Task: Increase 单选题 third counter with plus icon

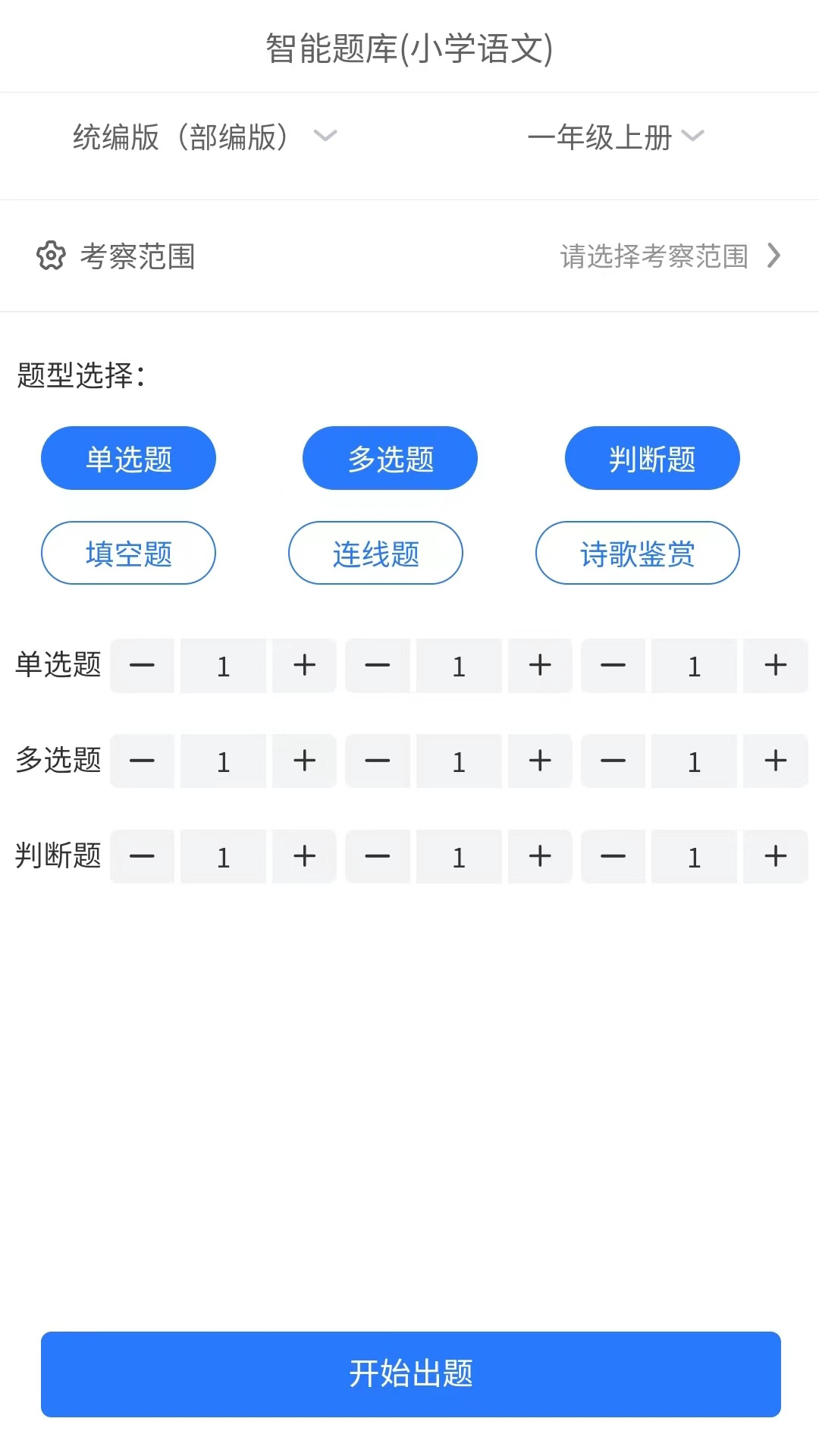Action: click(x=775, y=666)
